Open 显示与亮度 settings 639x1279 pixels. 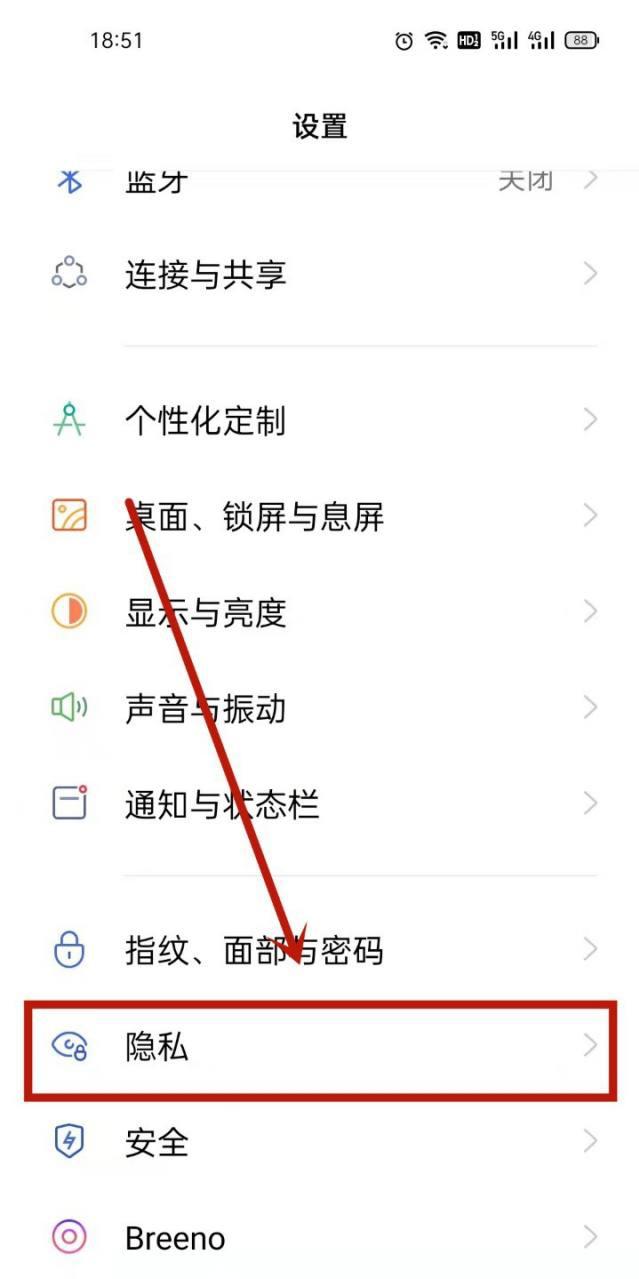[x=320, y=612]
